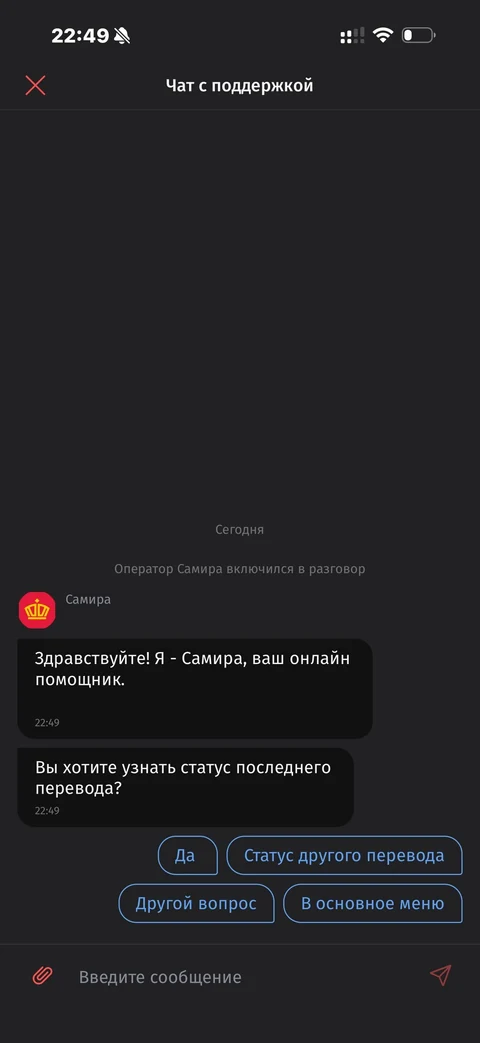Image resolution: width=480 pixels, height=1043 pixels.
Task: Focus the "Введите сообщение" field
Action: click(239, 976)
